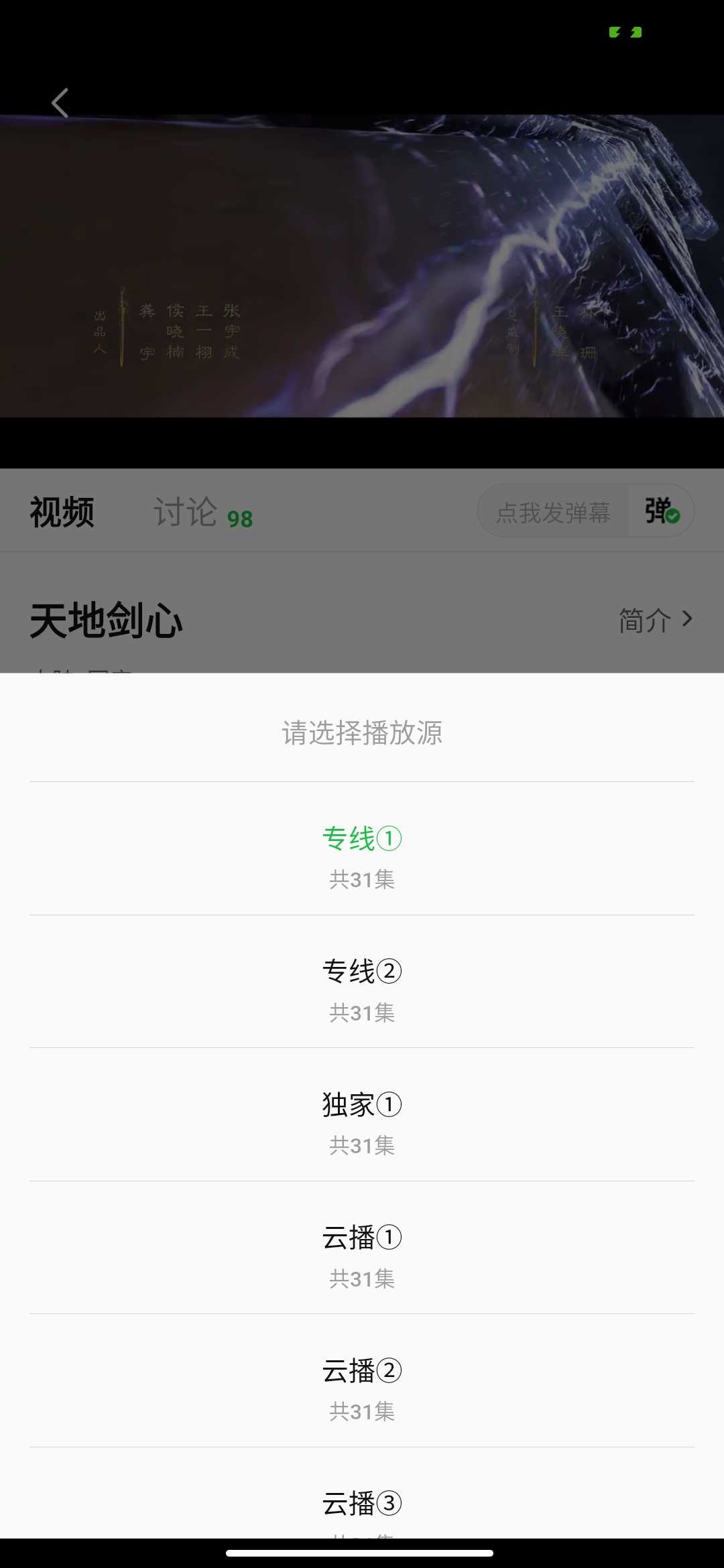The width and height of the screenshot is (724, 1568).
Task: Open the 简介 synopsis
Action: click(654, 620)
